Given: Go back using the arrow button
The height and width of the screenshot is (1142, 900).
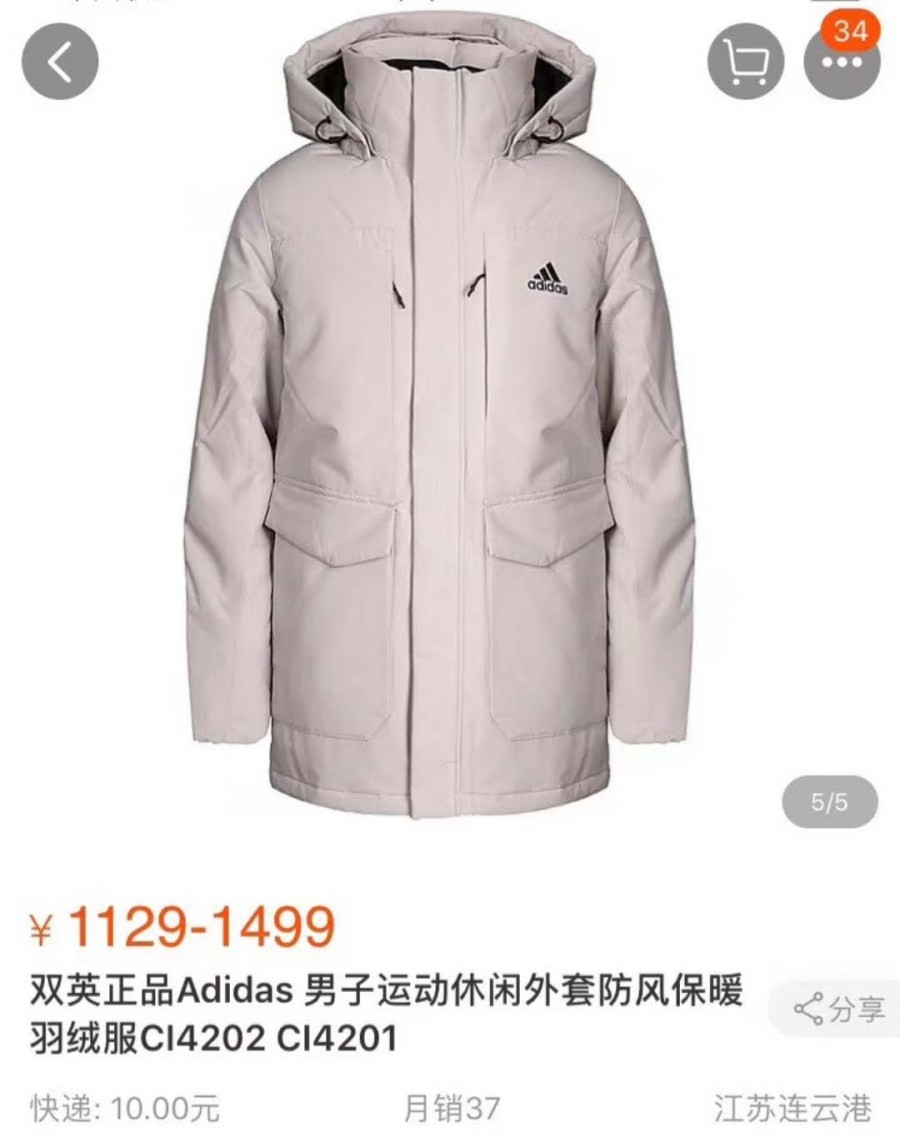Looking at the screenshot, I should click(60, 62).
